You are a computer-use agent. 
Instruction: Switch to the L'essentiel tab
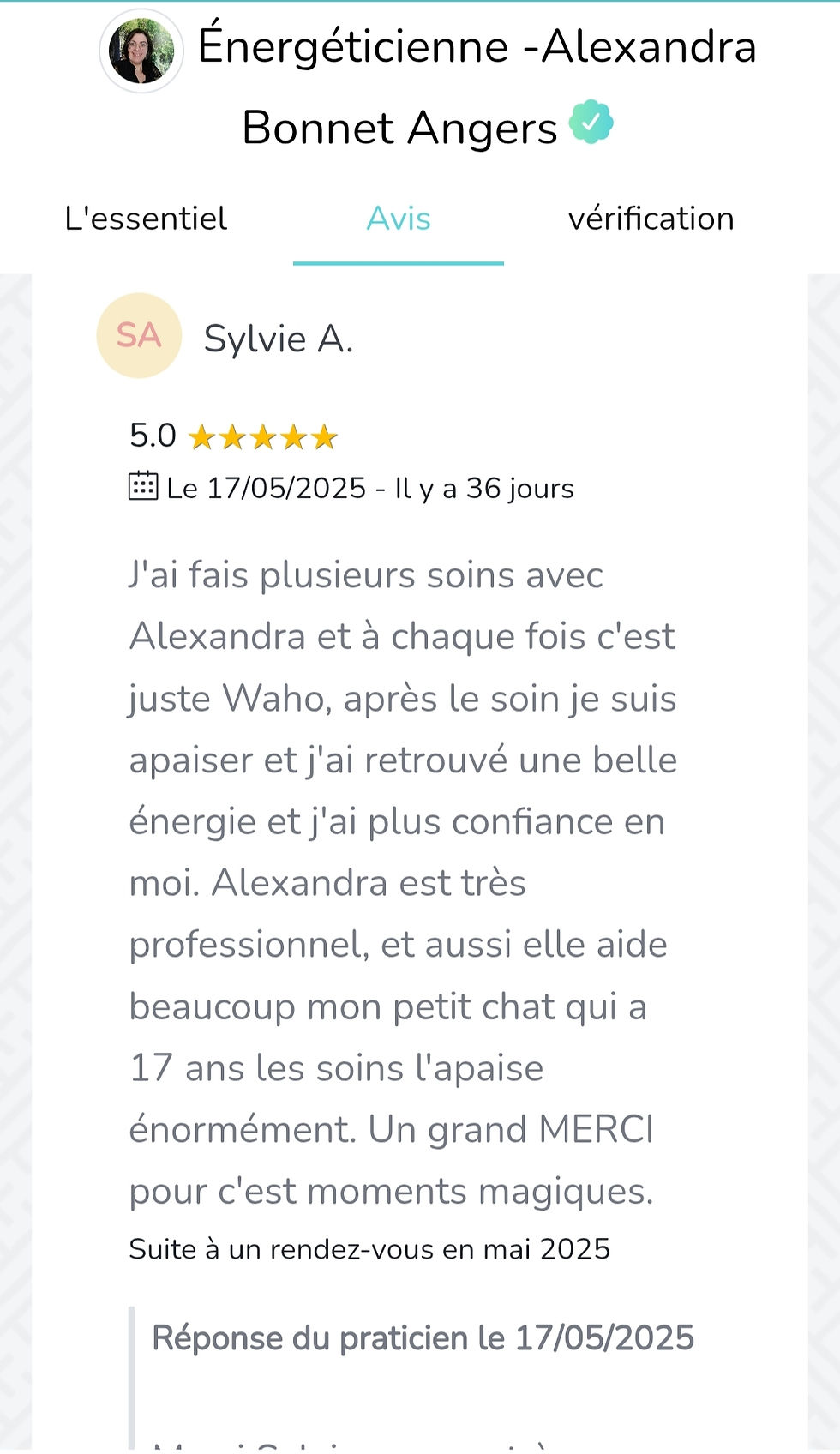[x=146, y=219]
